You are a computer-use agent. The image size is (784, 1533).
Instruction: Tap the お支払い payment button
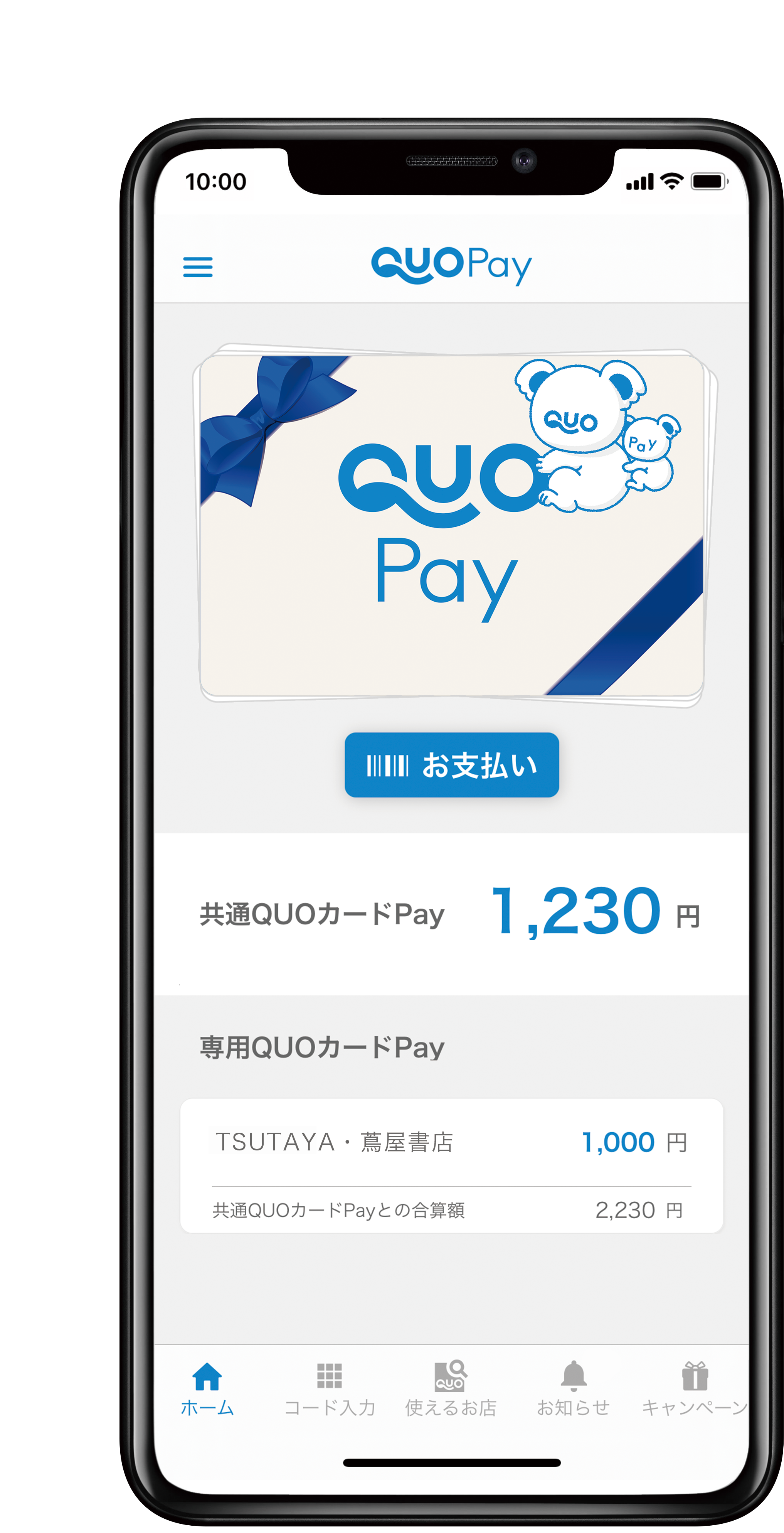451,765
